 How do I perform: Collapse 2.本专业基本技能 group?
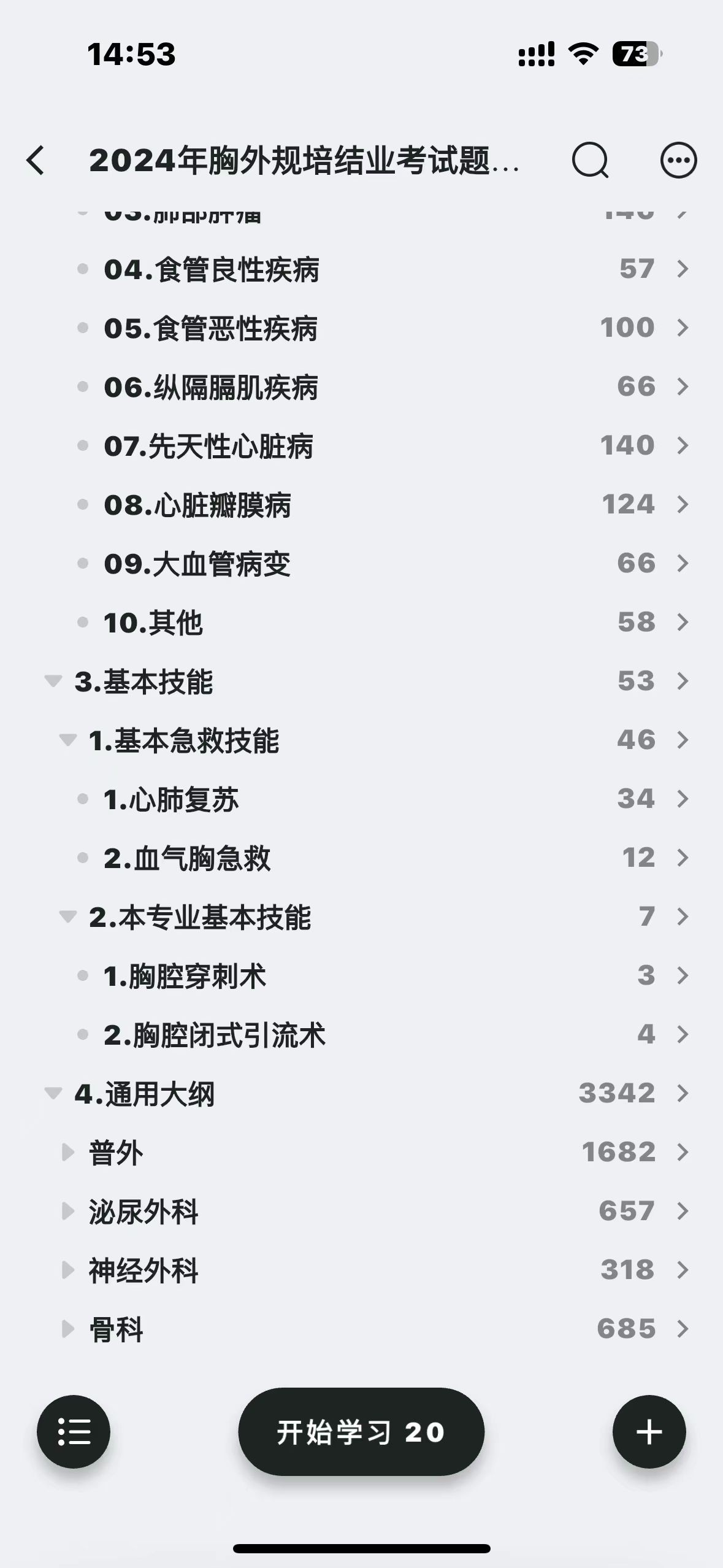click(x=68, y=917)
